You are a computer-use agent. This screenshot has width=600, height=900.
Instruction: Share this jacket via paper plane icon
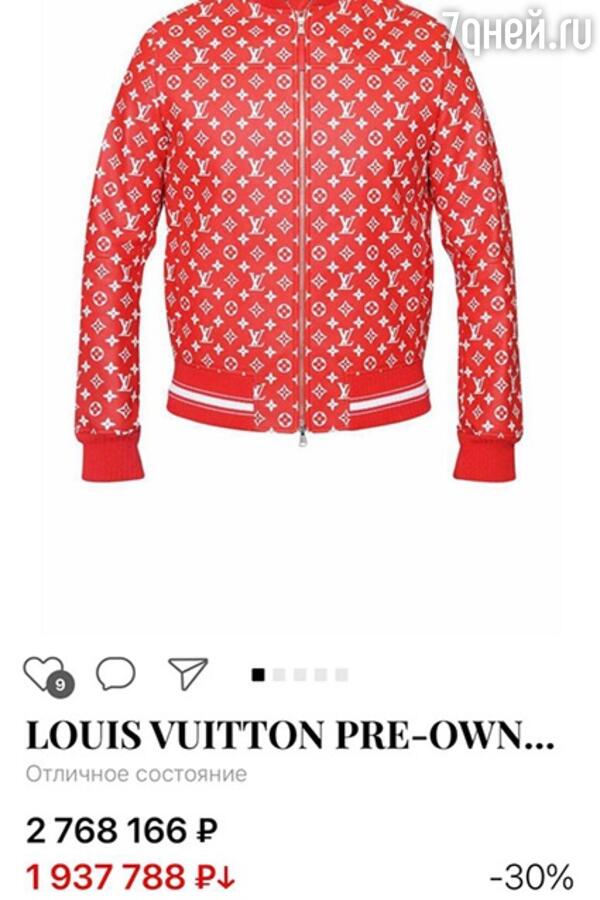(187, 673)
